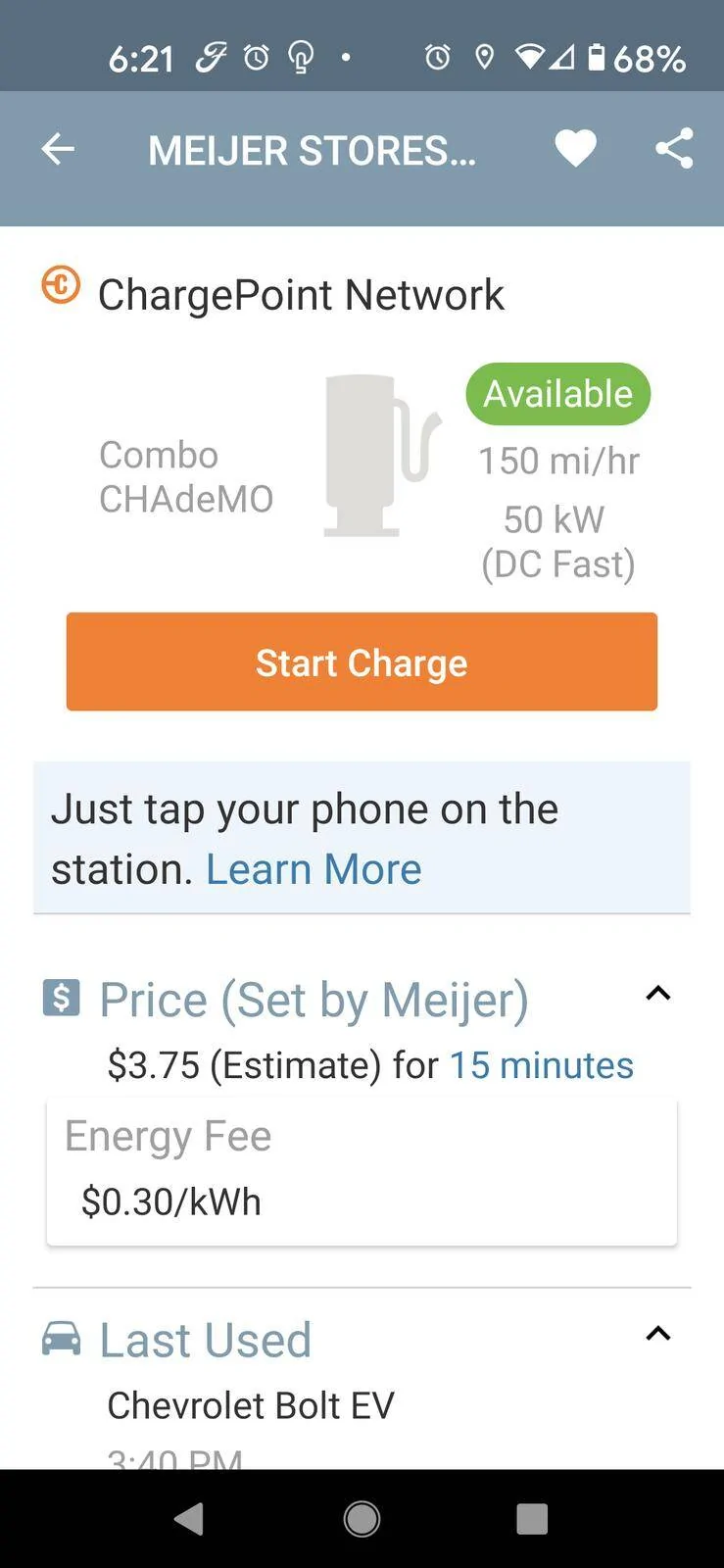Screen dimensions: 724x1568
Task: Tap the dollar sign icon beside Price
Action: 60,998
